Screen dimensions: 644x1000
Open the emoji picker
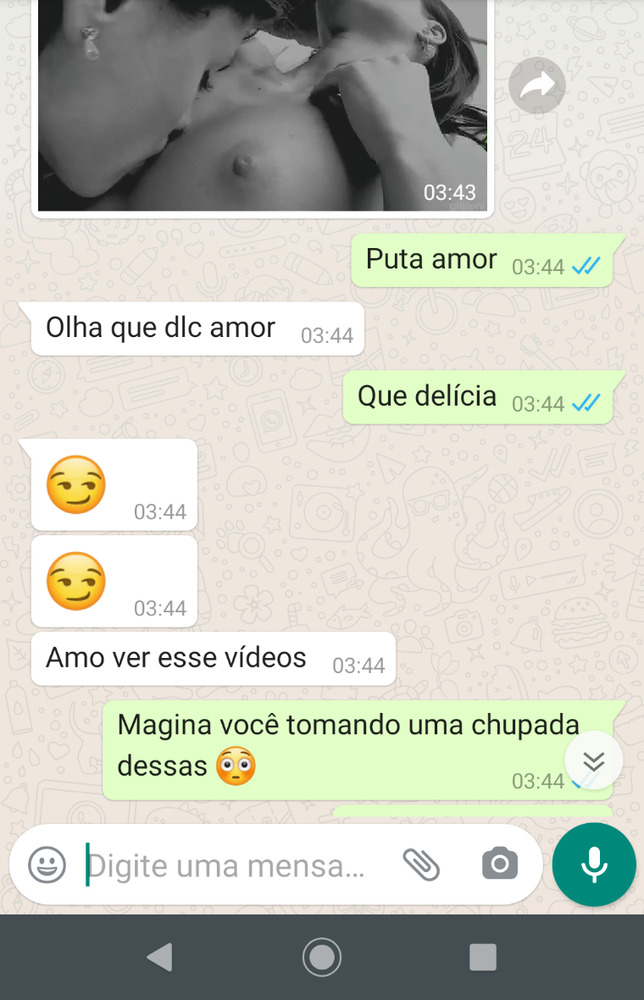click(47, 864)
